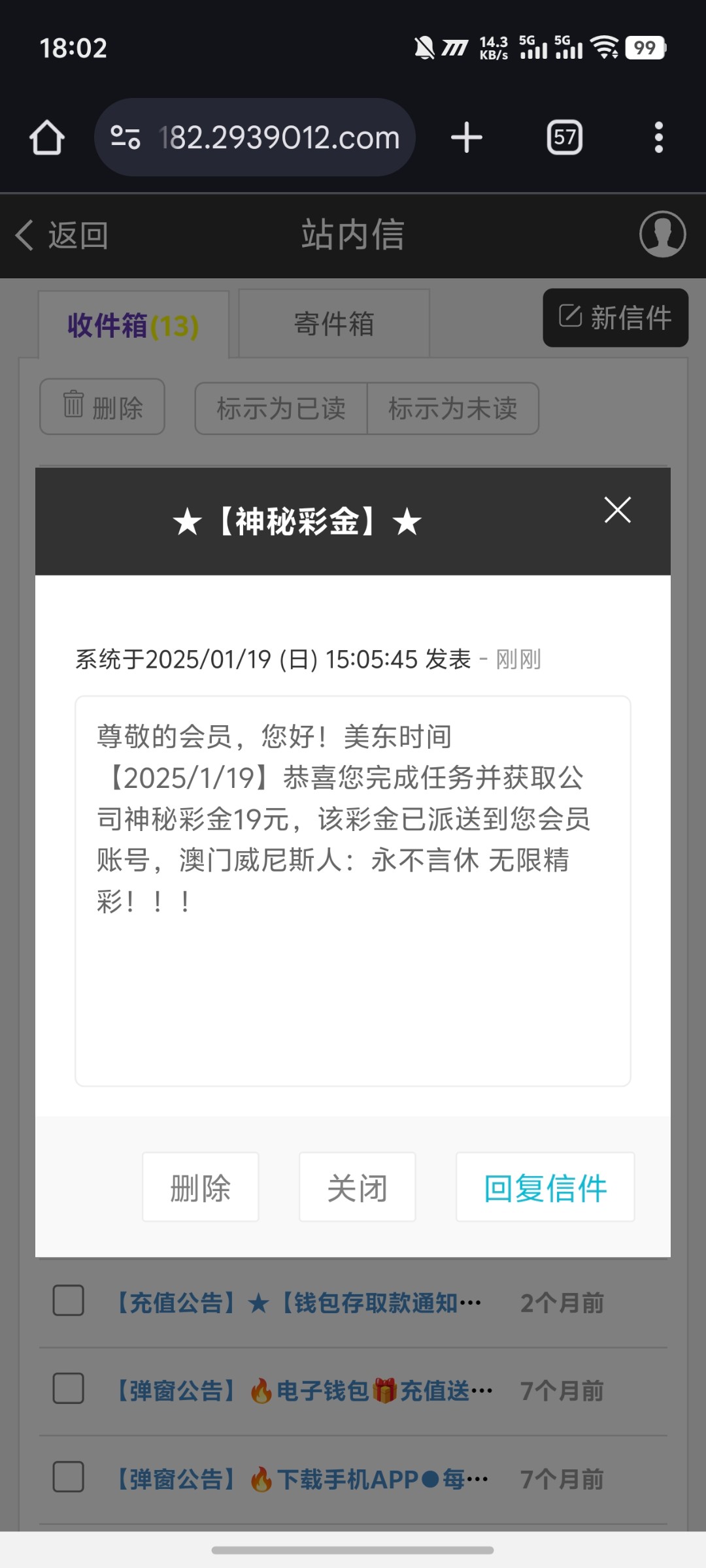Image resolution: width=706 pixels, height=1568 pixels.
Task: Mark selected messages as read 标示为已读
Action: click(x=281, y=408)
